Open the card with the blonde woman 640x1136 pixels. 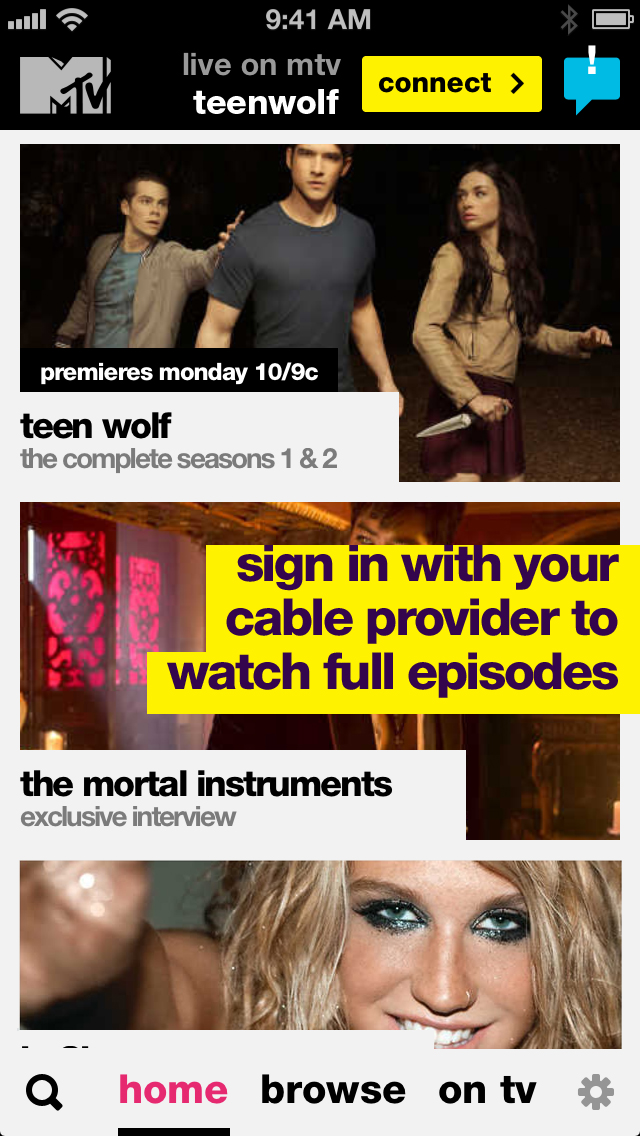point(320,945)
